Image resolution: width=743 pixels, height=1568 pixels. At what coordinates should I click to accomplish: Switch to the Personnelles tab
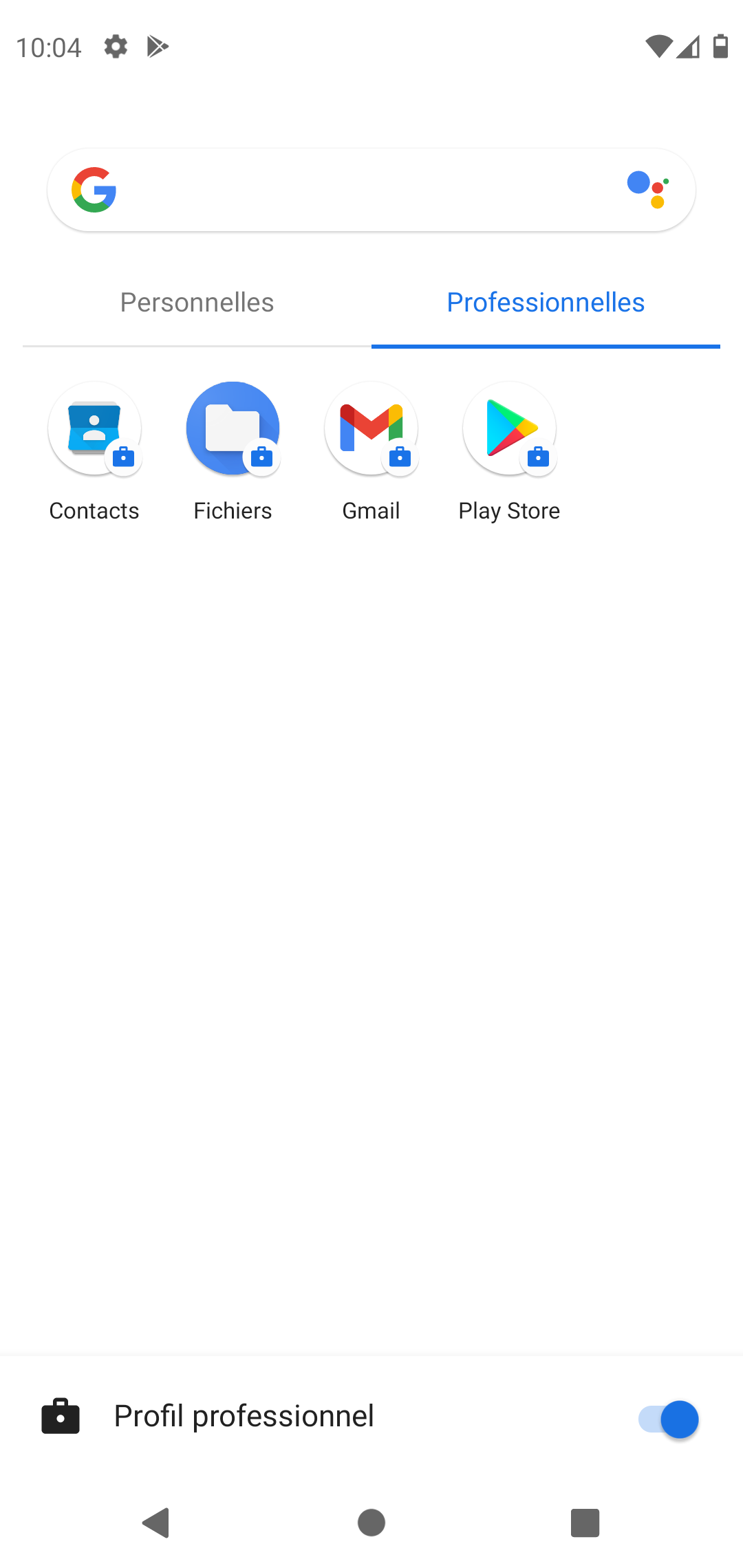point(197,303)
